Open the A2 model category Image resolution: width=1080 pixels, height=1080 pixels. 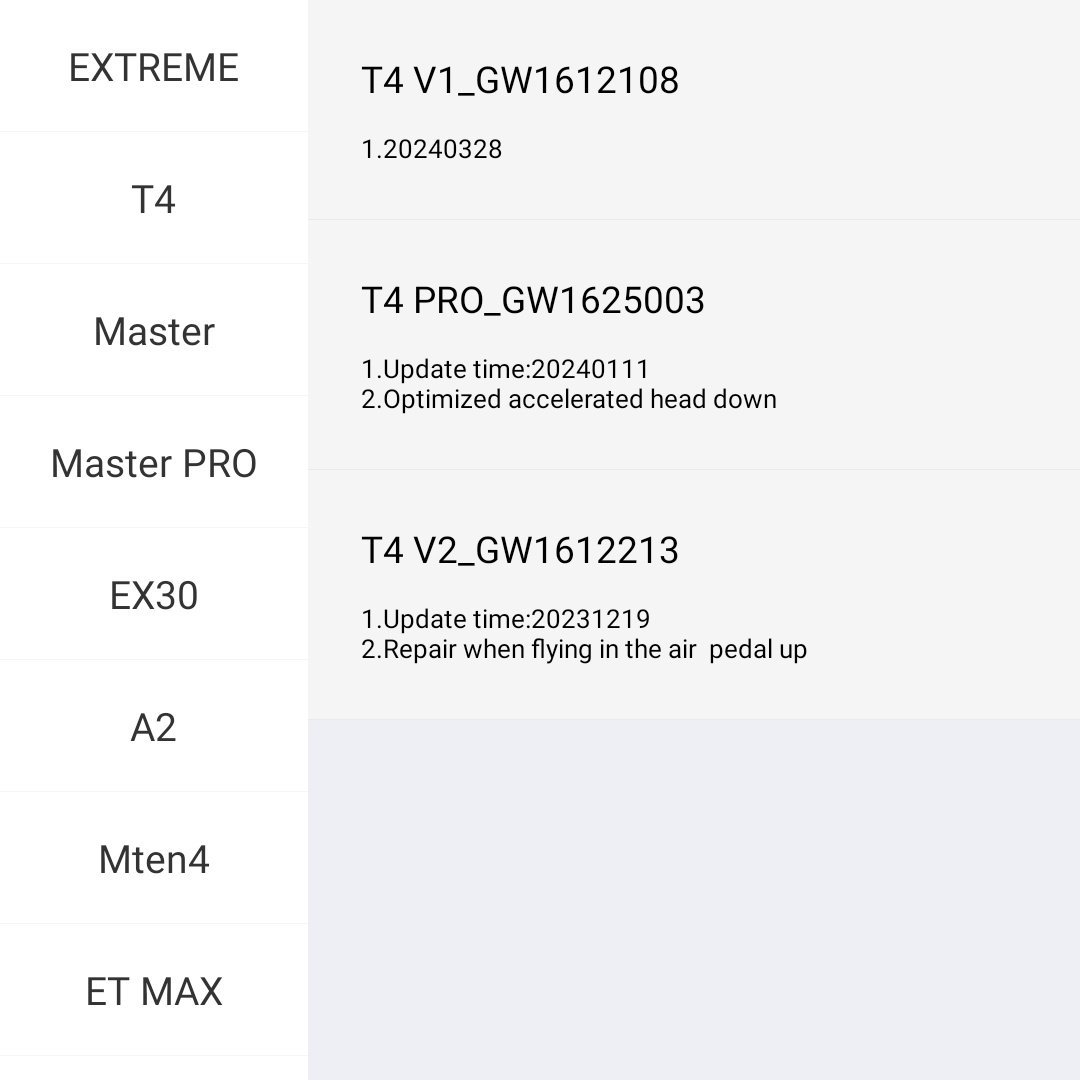153,727
